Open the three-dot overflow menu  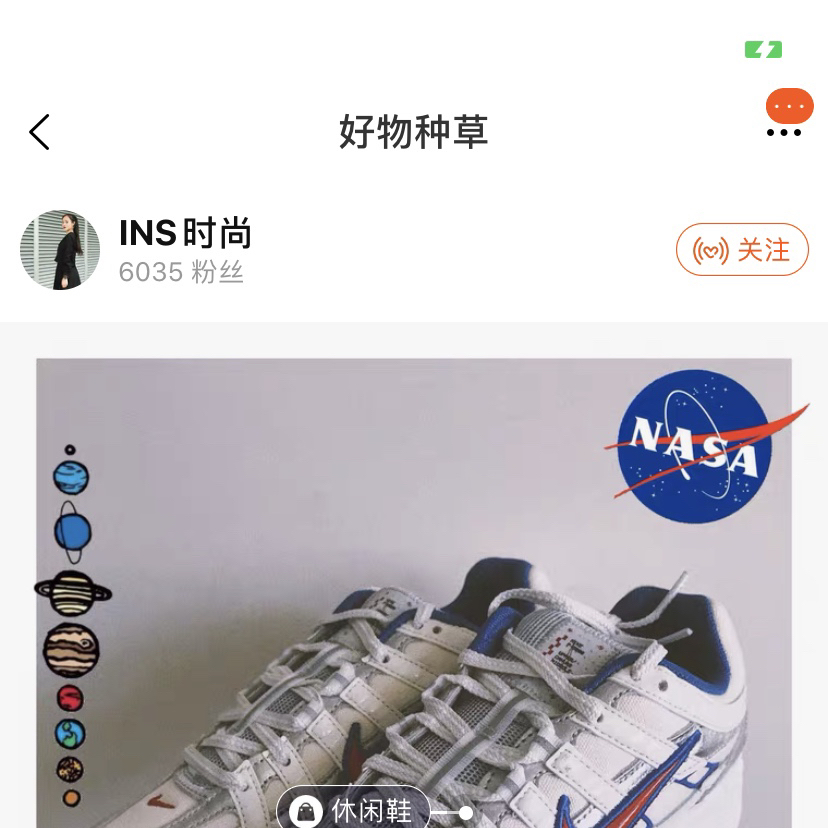(x=784, y=133)
